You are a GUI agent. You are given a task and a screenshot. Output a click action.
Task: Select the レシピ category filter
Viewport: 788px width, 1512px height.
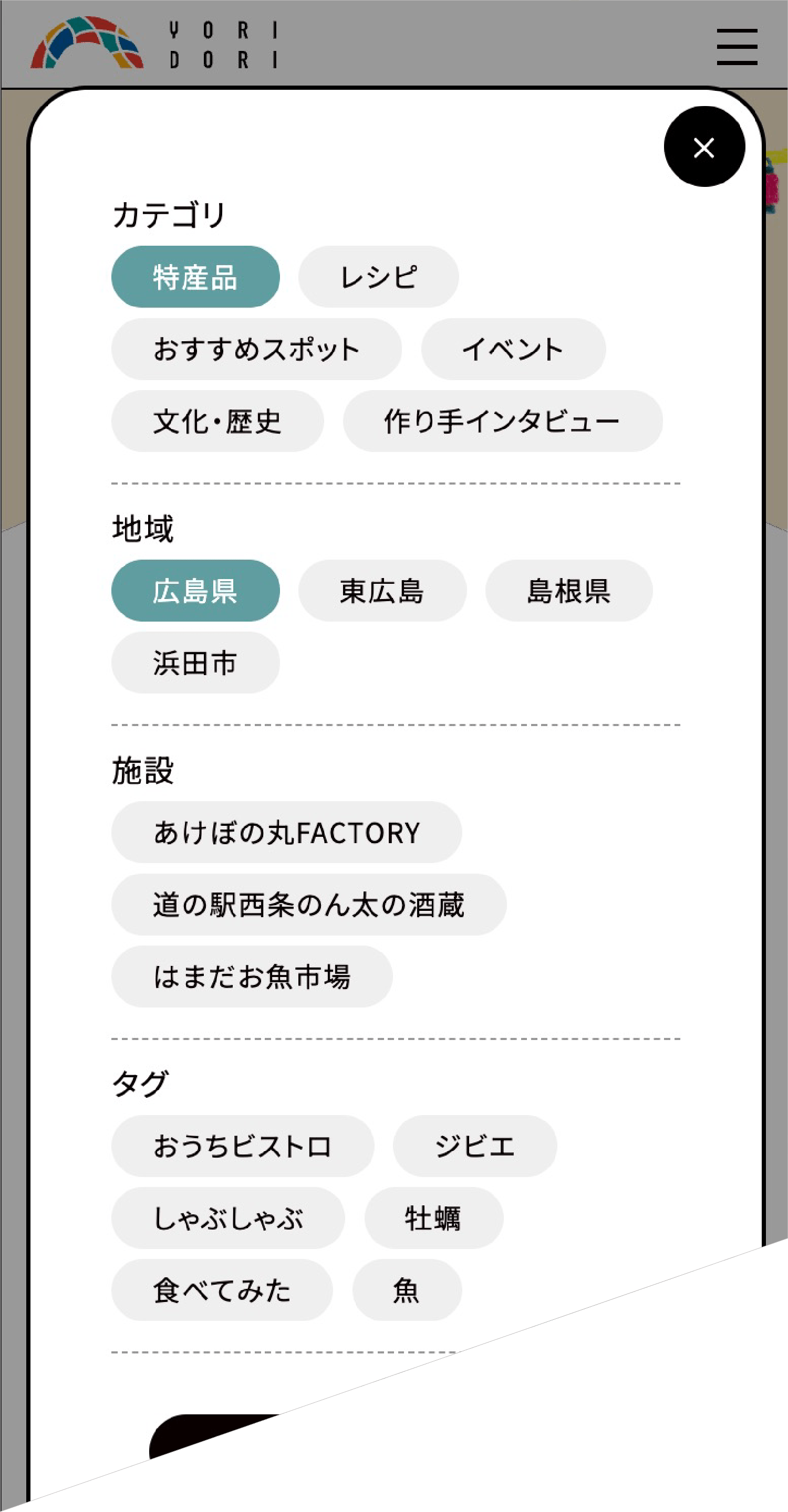point(378,277)
